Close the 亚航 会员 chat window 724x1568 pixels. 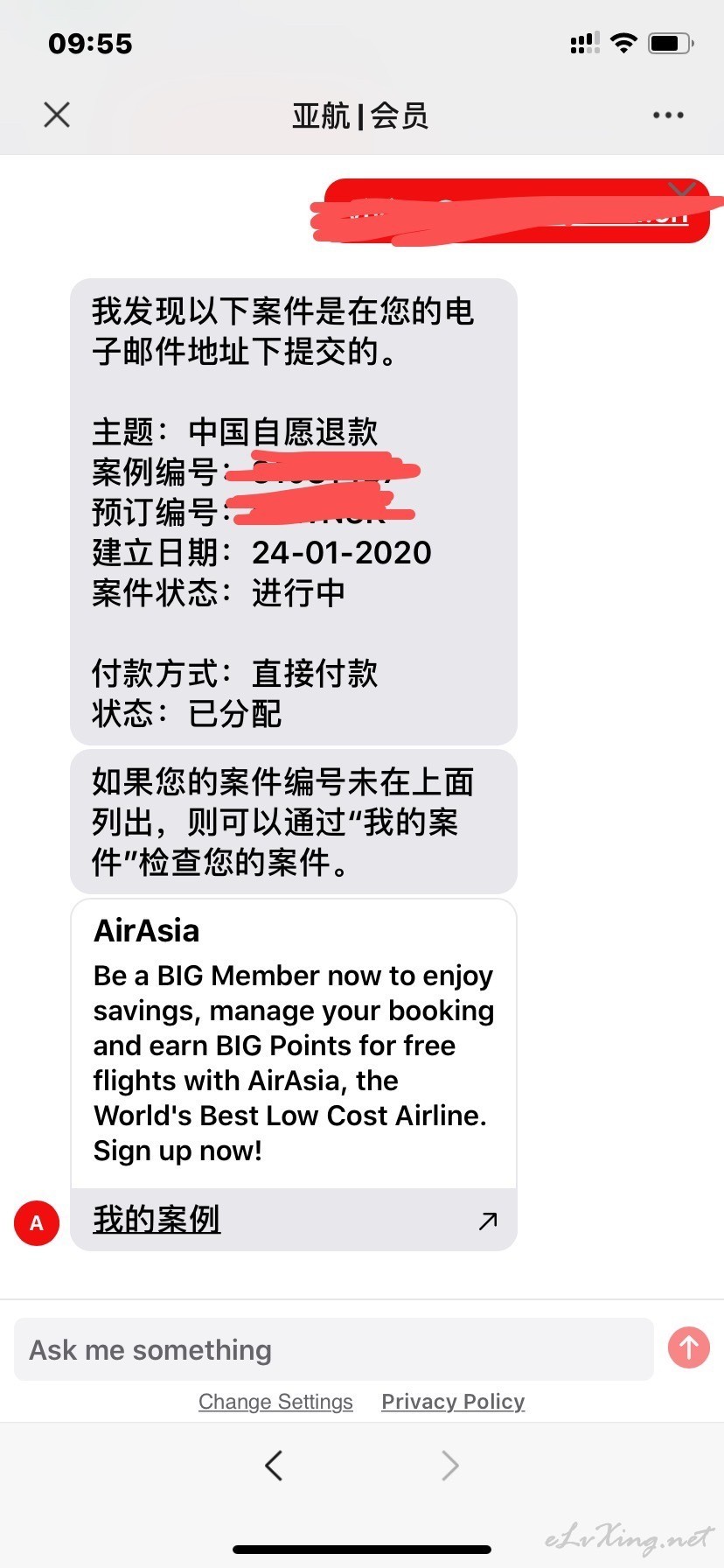pos(57,115)
